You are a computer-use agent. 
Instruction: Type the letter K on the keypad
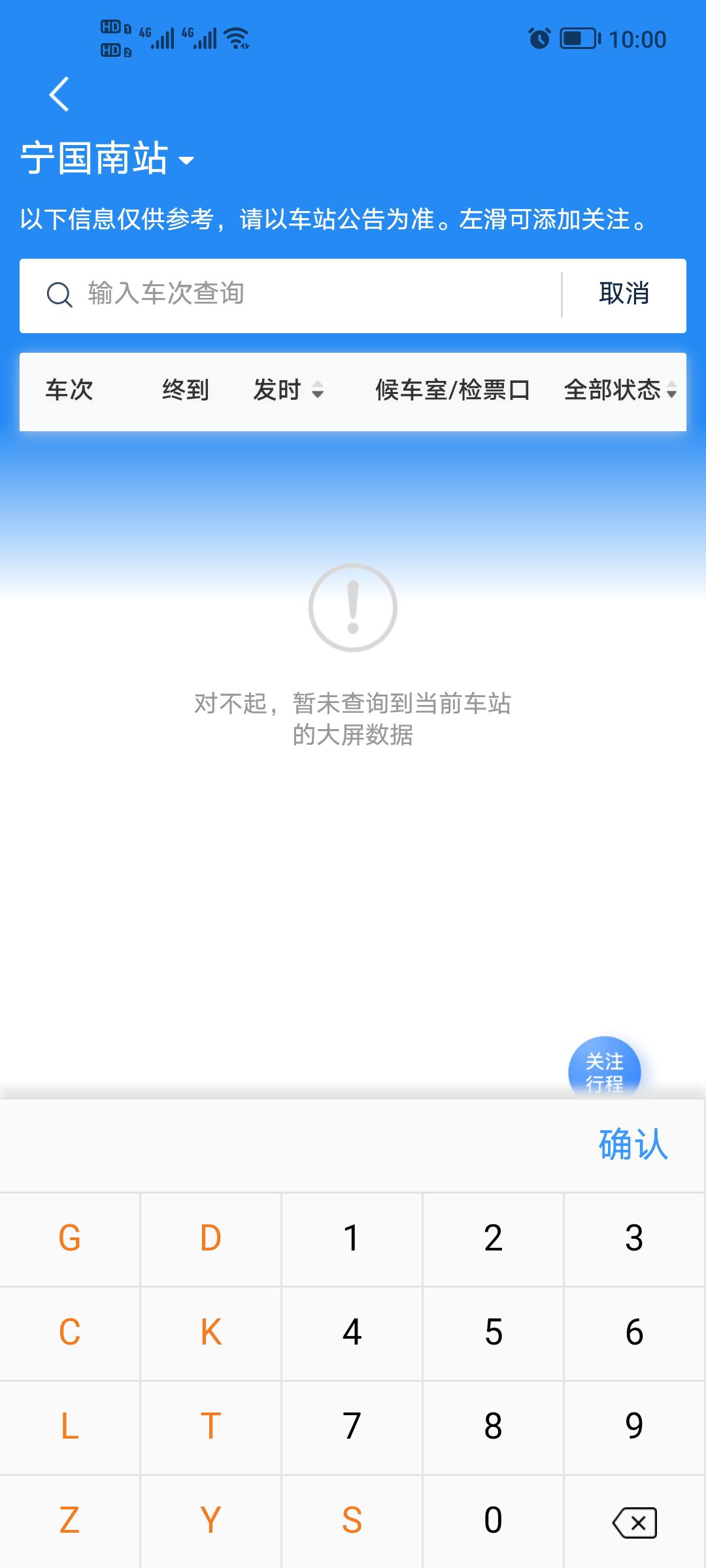pyautogui.click(x=210, y=1333)
